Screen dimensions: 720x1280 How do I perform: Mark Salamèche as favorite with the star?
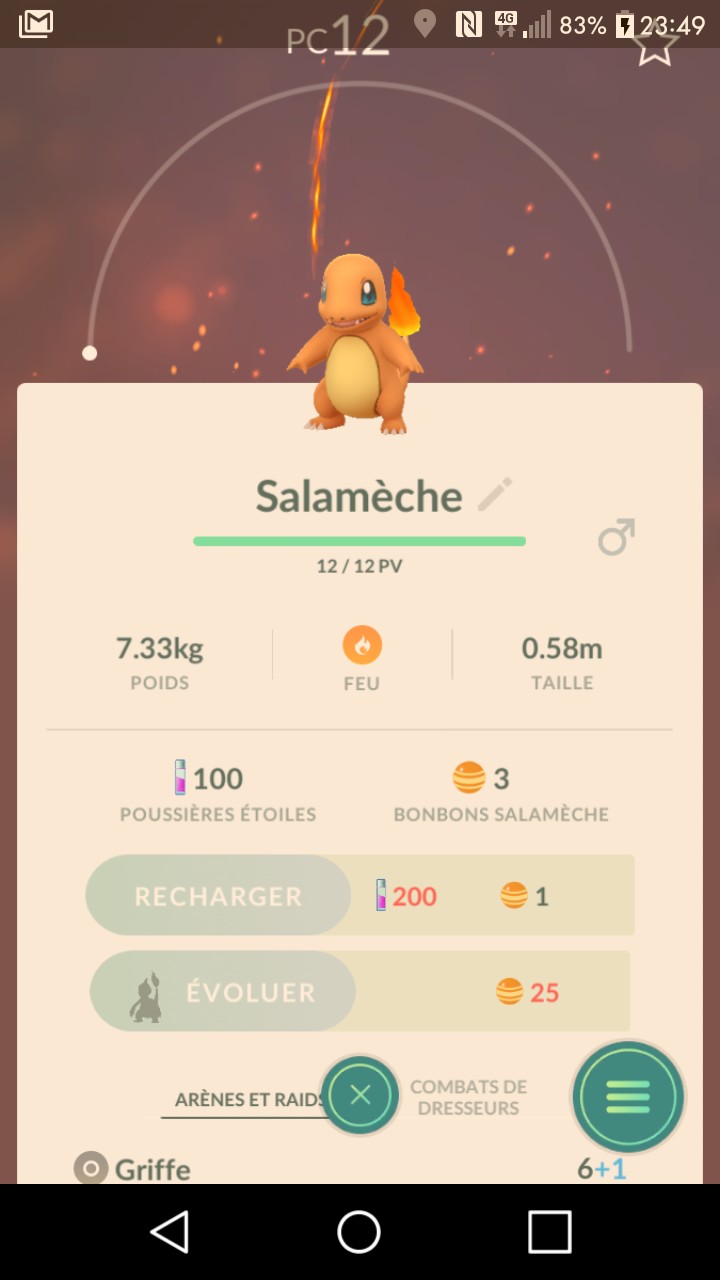click(x=655, y=44)
